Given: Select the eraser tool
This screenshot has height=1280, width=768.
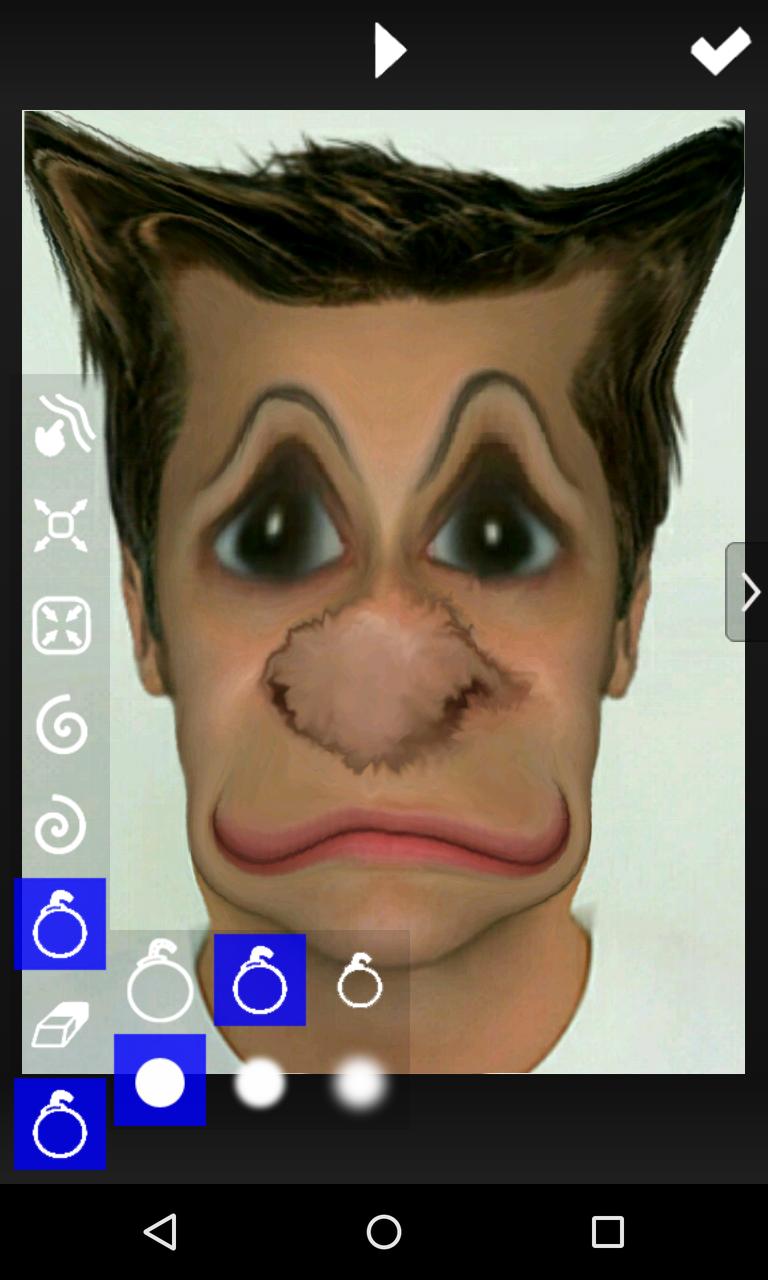Looking at the screenshot, I should click(60, 1024).
